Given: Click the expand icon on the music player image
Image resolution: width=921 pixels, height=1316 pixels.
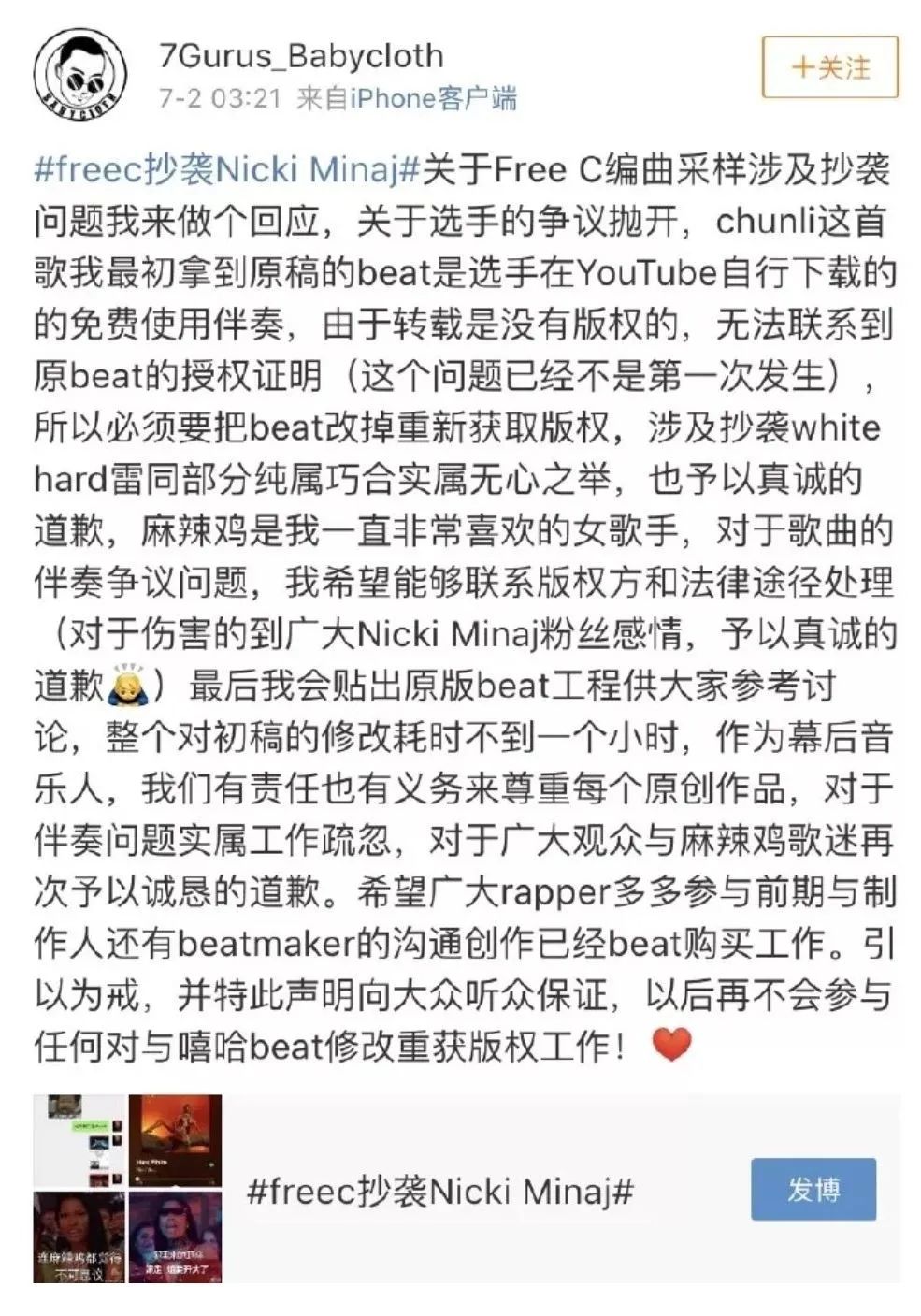Looking at the screenshot, I should [x=214, y=1182].
